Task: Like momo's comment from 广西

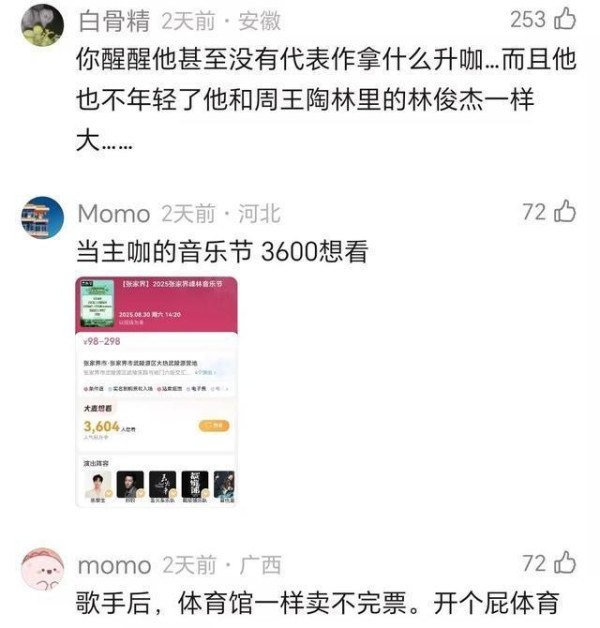Action: 565,562
